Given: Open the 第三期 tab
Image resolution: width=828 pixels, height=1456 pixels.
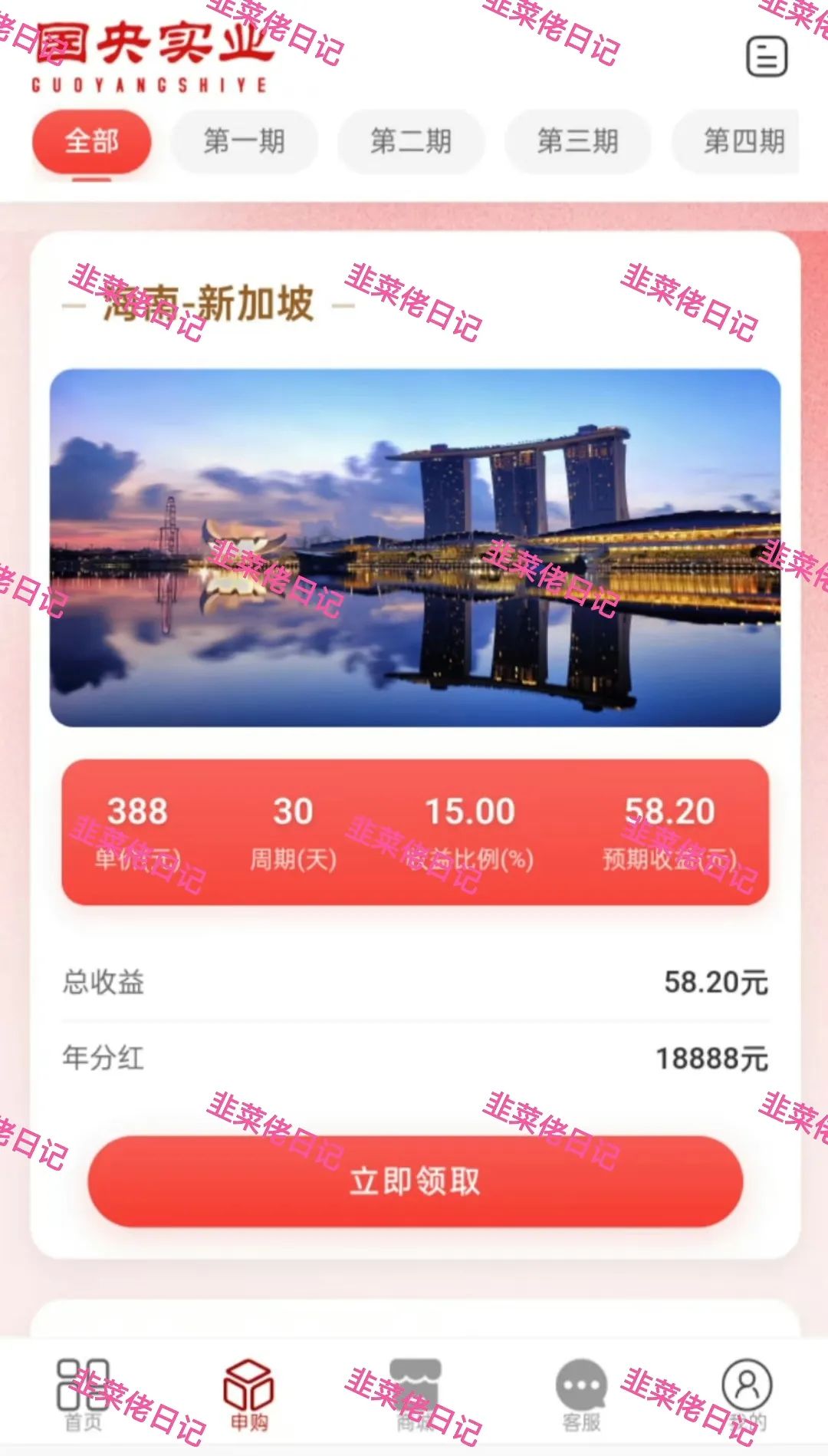Looking at the screenshot, I should coord(577,141).
